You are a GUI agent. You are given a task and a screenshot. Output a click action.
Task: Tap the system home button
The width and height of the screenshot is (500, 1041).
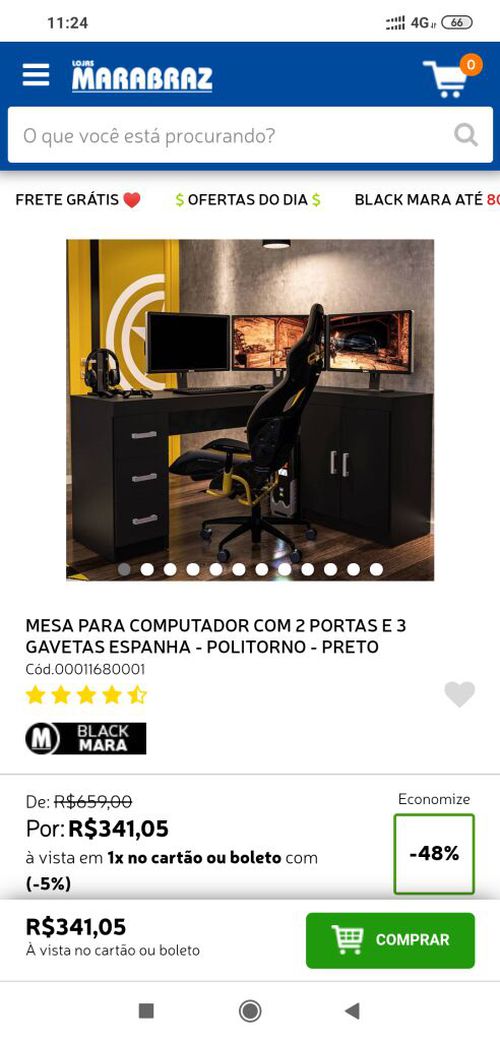[x=250, y=1011]
